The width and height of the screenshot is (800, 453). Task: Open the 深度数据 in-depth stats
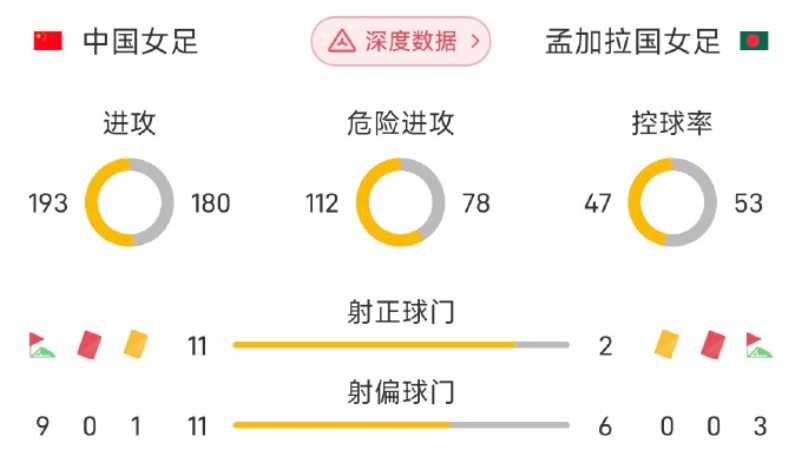pyautogui.click(x=400, y=41)
